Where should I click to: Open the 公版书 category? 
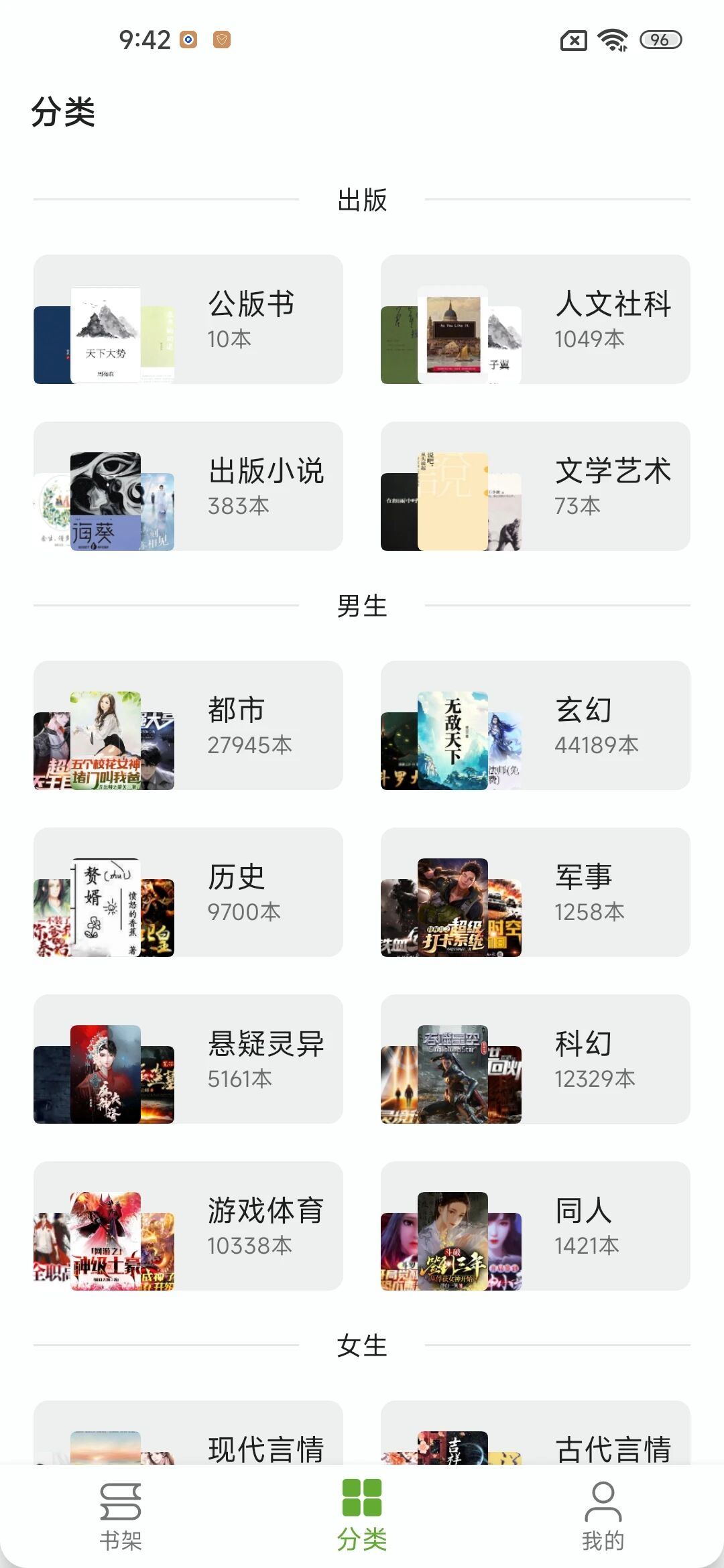pos(188,319)
